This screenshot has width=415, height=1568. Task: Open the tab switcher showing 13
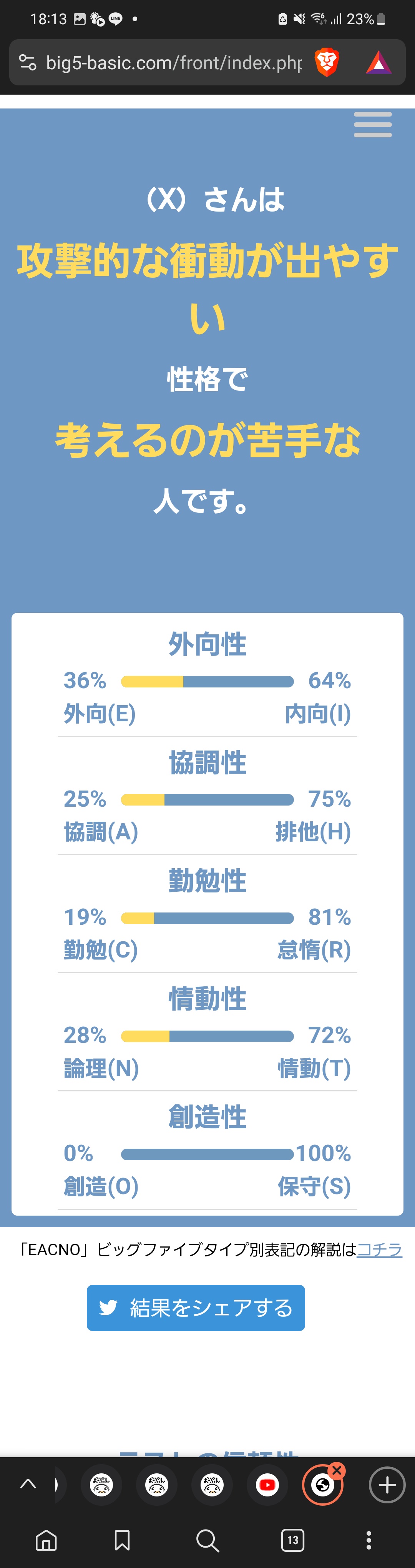[293, 1540]
